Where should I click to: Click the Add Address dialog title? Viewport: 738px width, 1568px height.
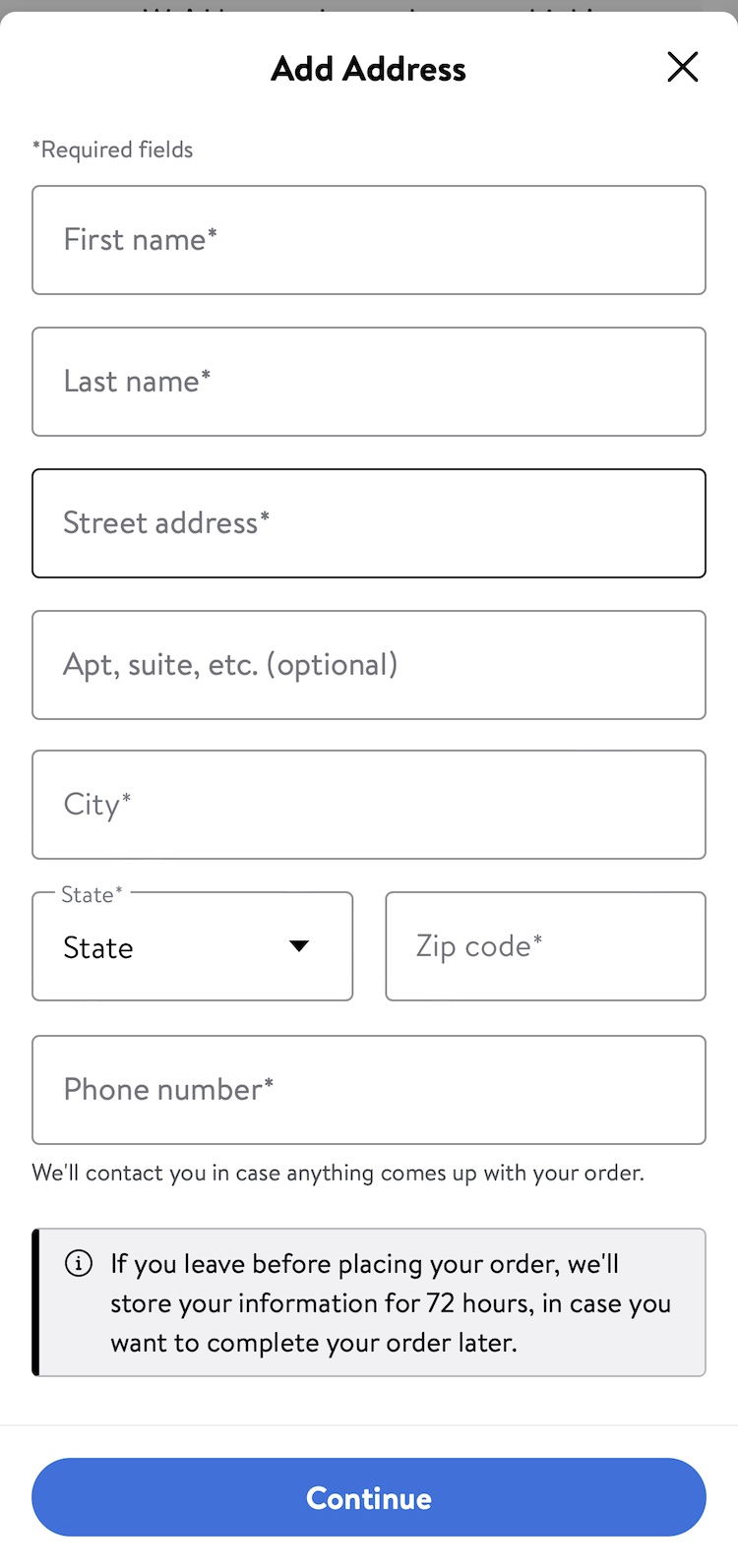369,69
